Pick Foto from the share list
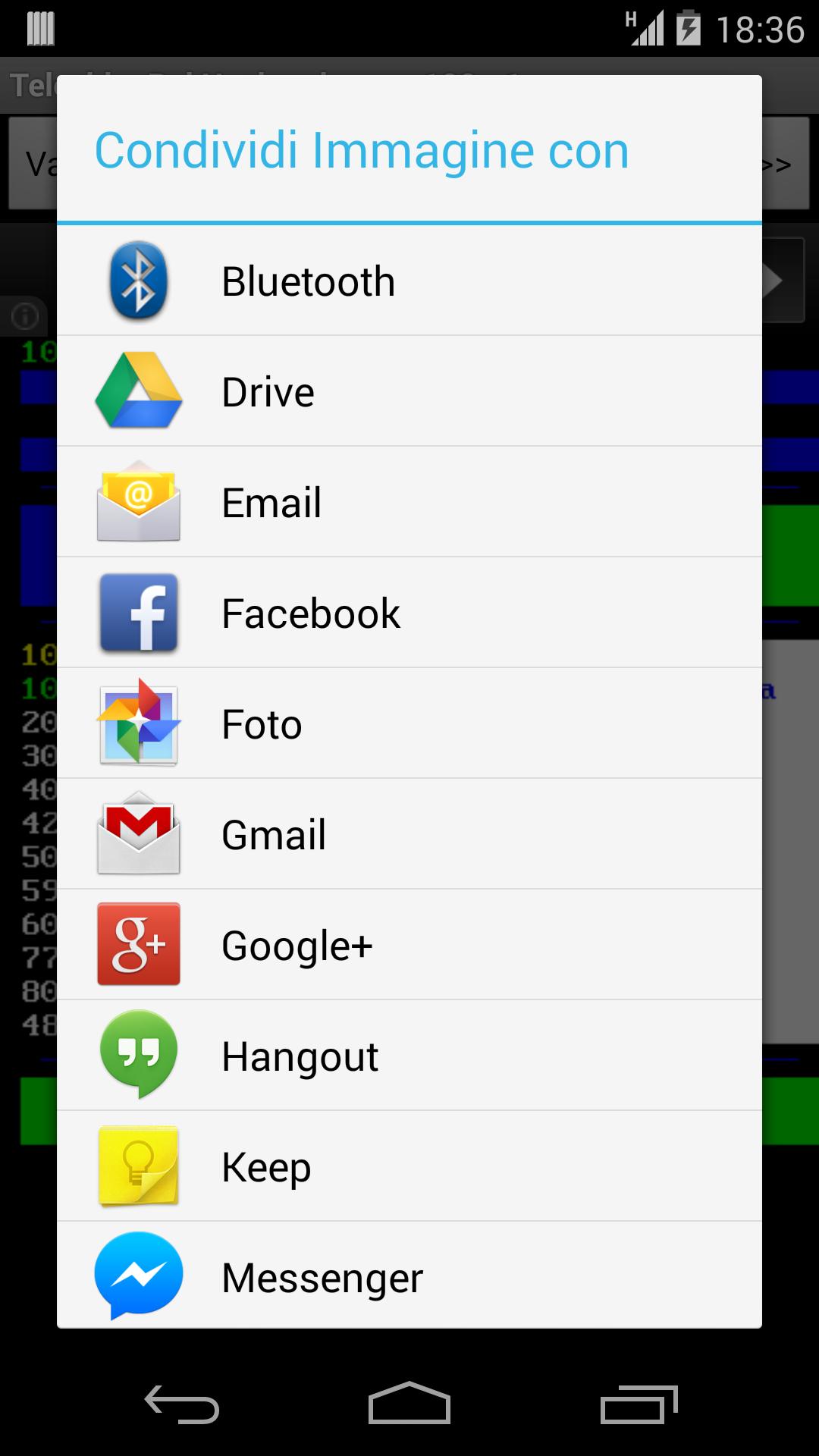This screenshot has height=1456, width=819. (x=409, y=724)
